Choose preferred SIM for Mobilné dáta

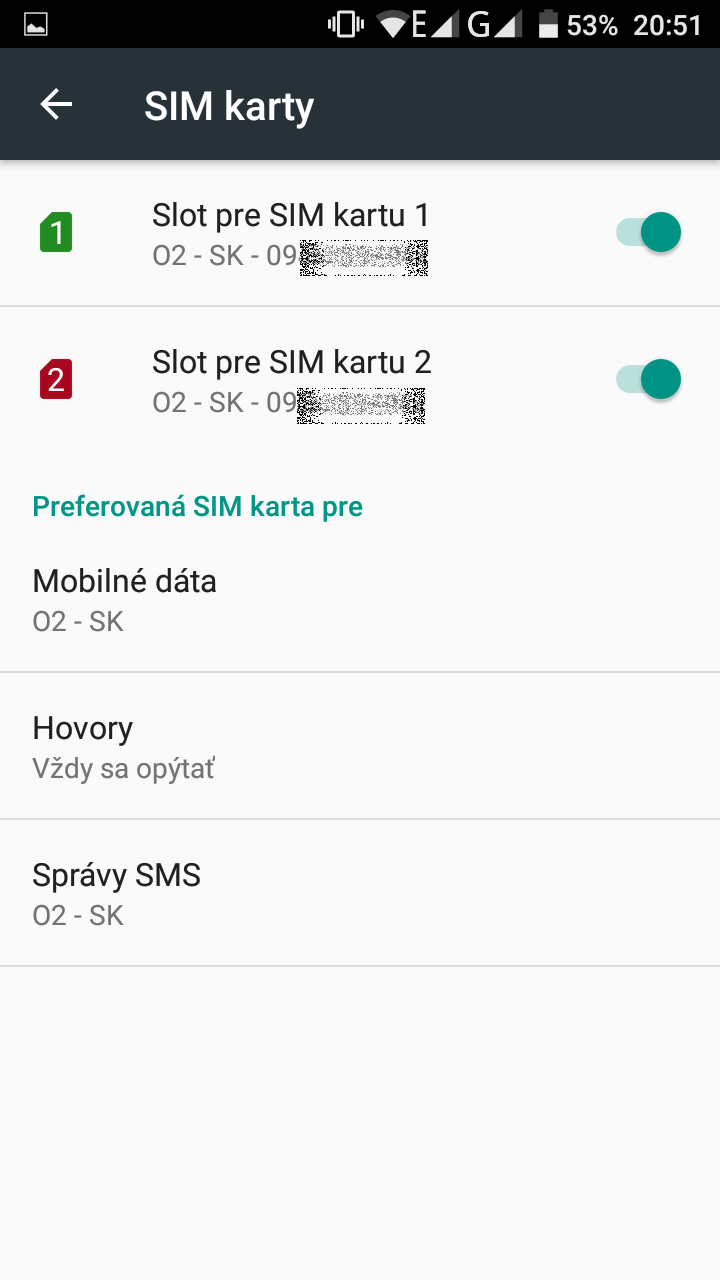point(360,599)
